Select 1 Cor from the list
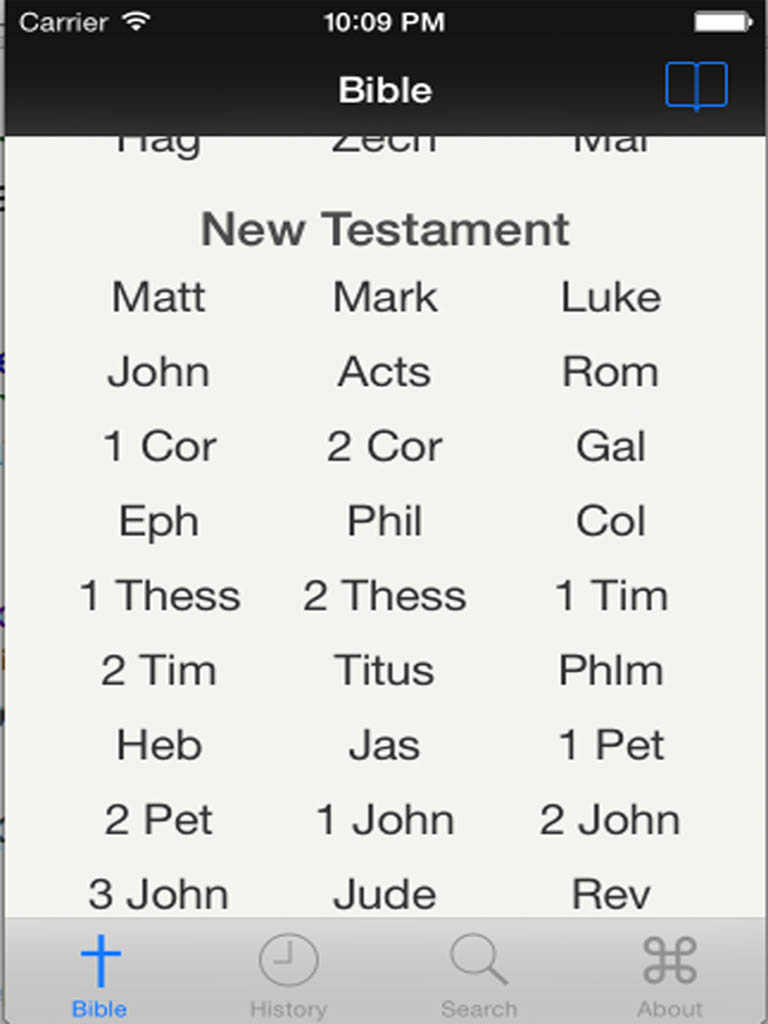This screenshot has height=1024, width=768. [159, 447]
